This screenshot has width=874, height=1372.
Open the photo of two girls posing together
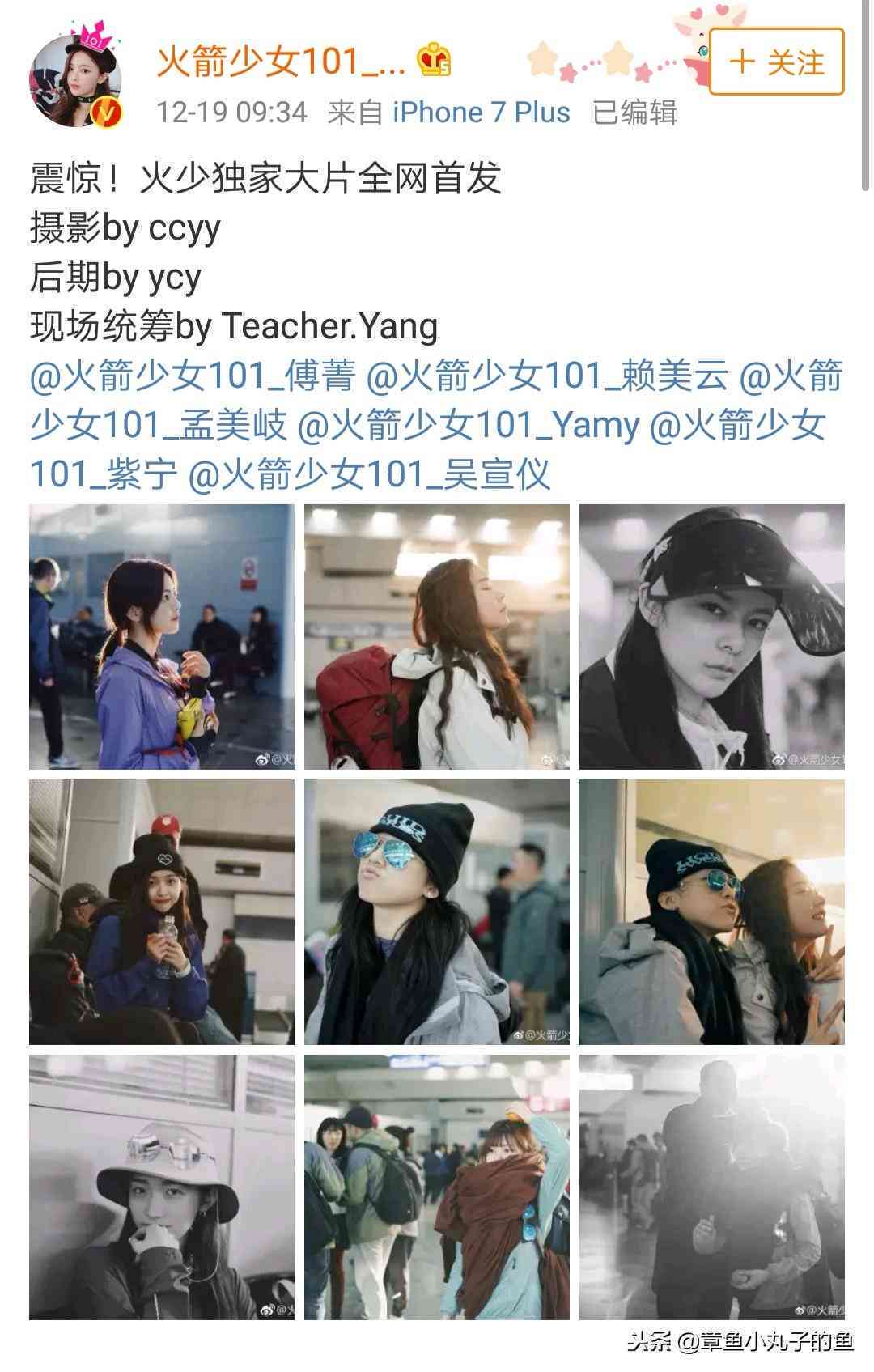point(711,911)
